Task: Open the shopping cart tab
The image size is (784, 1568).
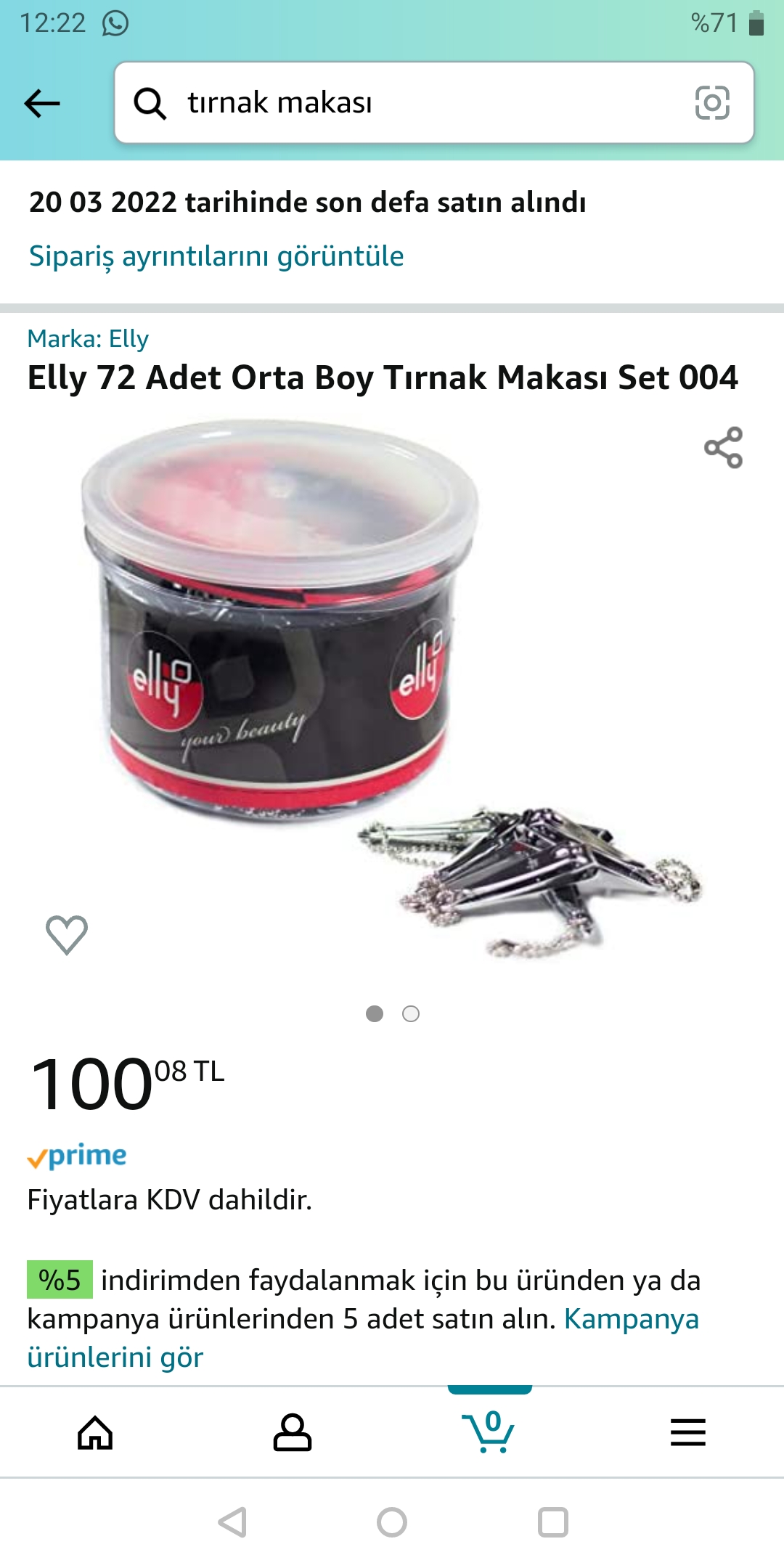Action: [489, 1433]
